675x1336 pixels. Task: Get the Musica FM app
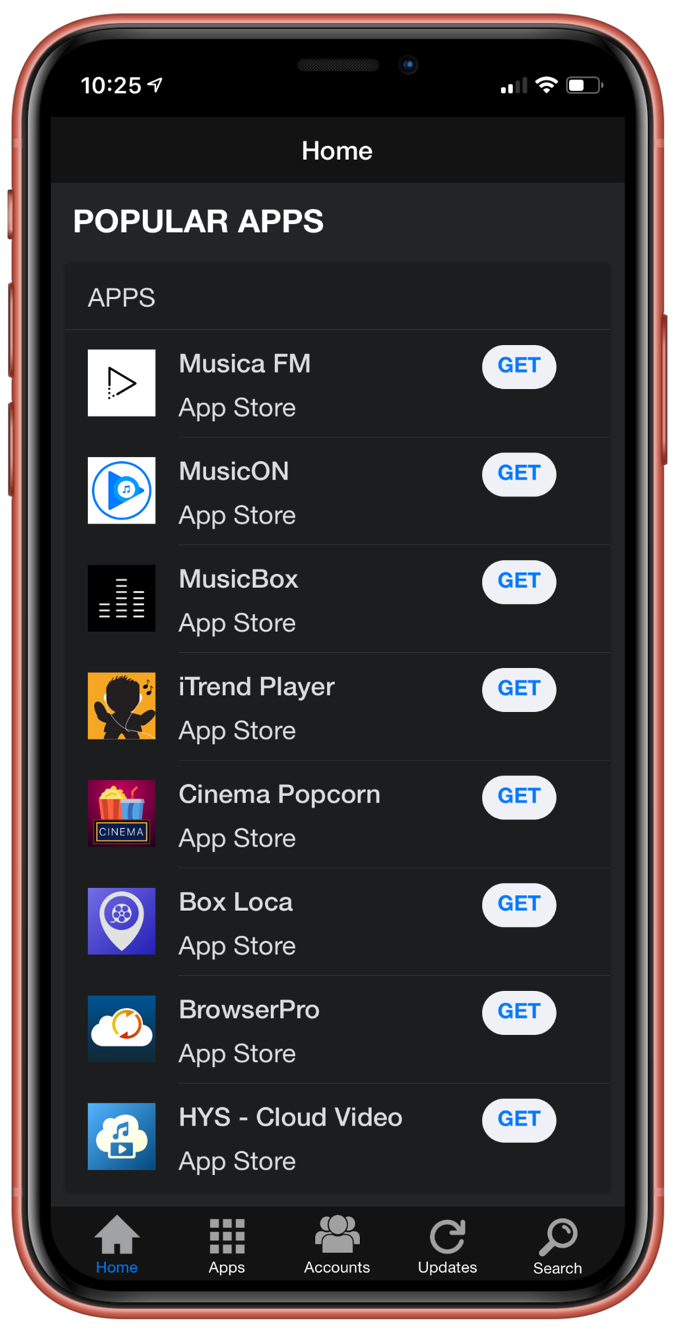click(518, 366)
